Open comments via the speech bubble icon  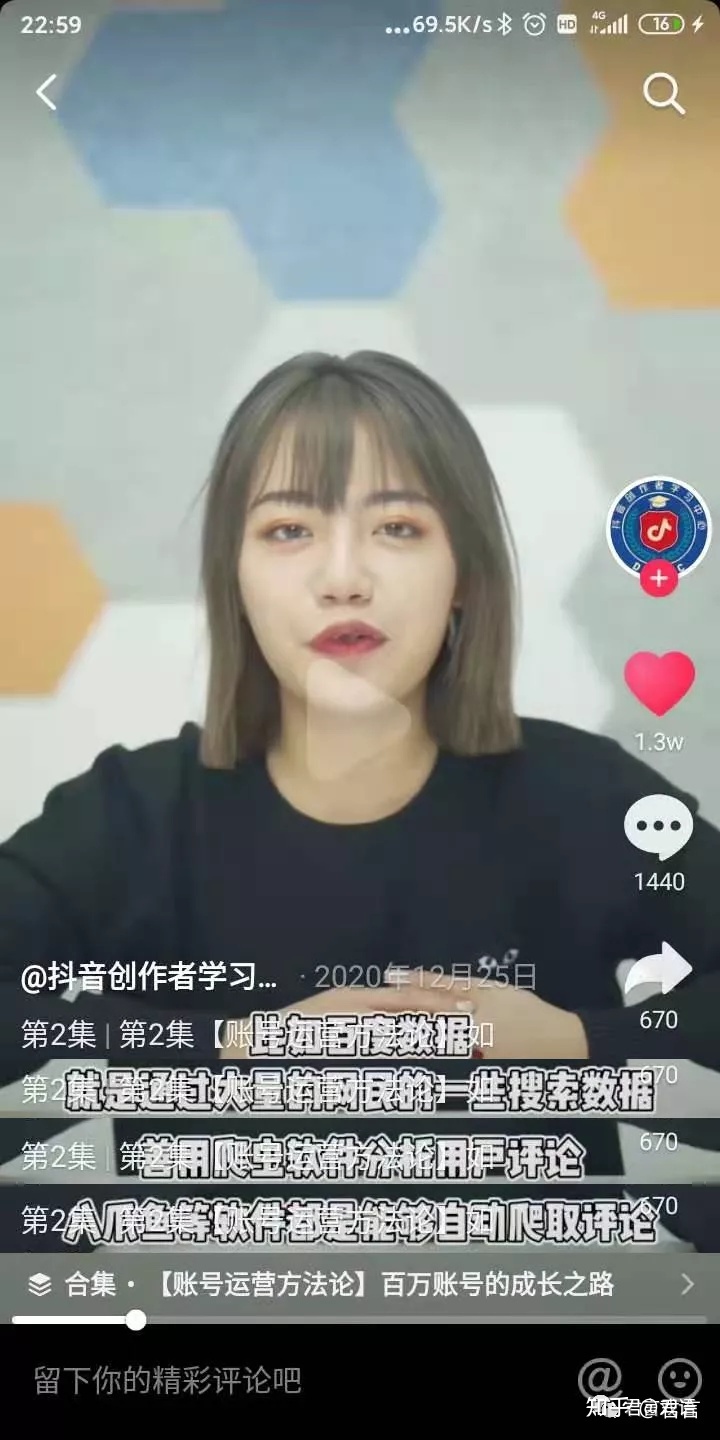coord(657,826)
